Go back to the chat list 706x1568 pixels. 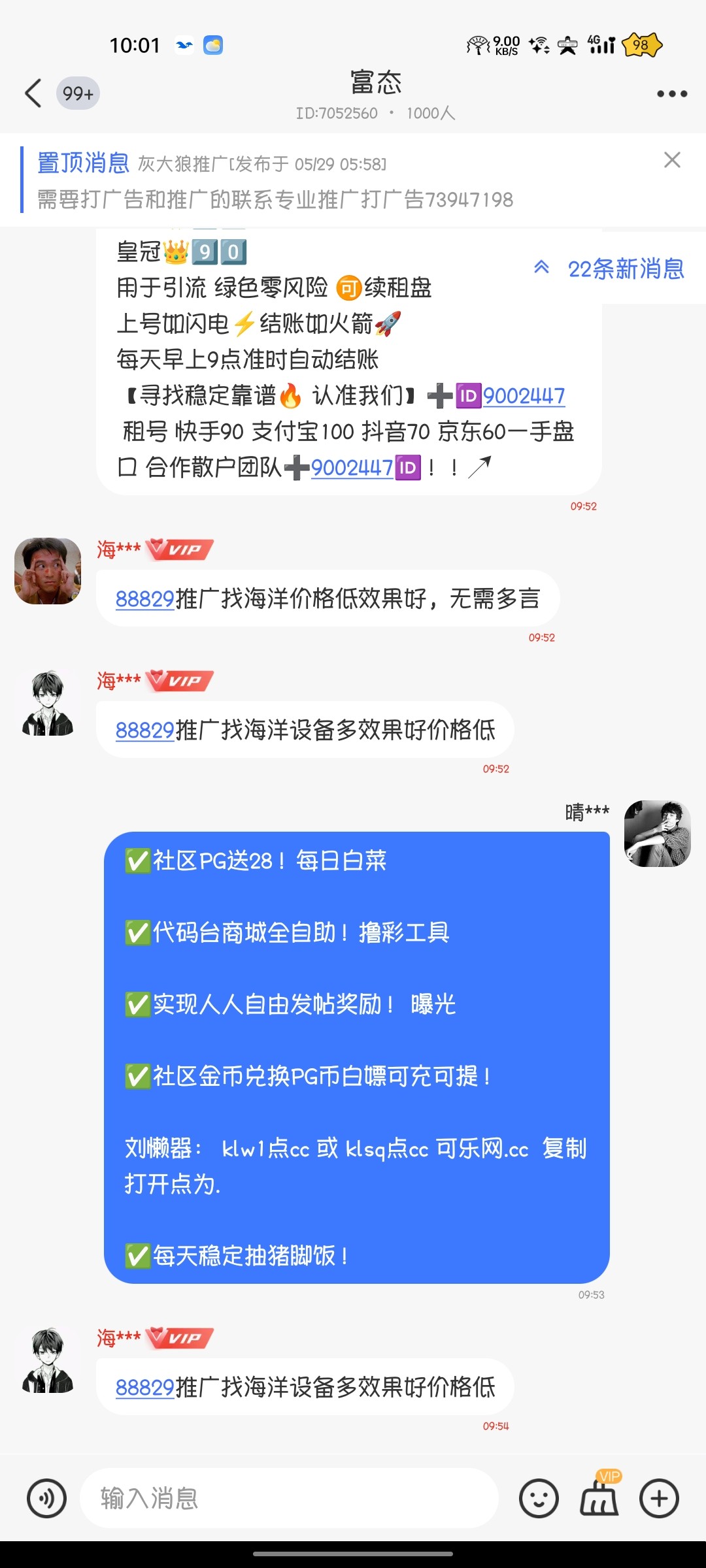coord(34,93)
